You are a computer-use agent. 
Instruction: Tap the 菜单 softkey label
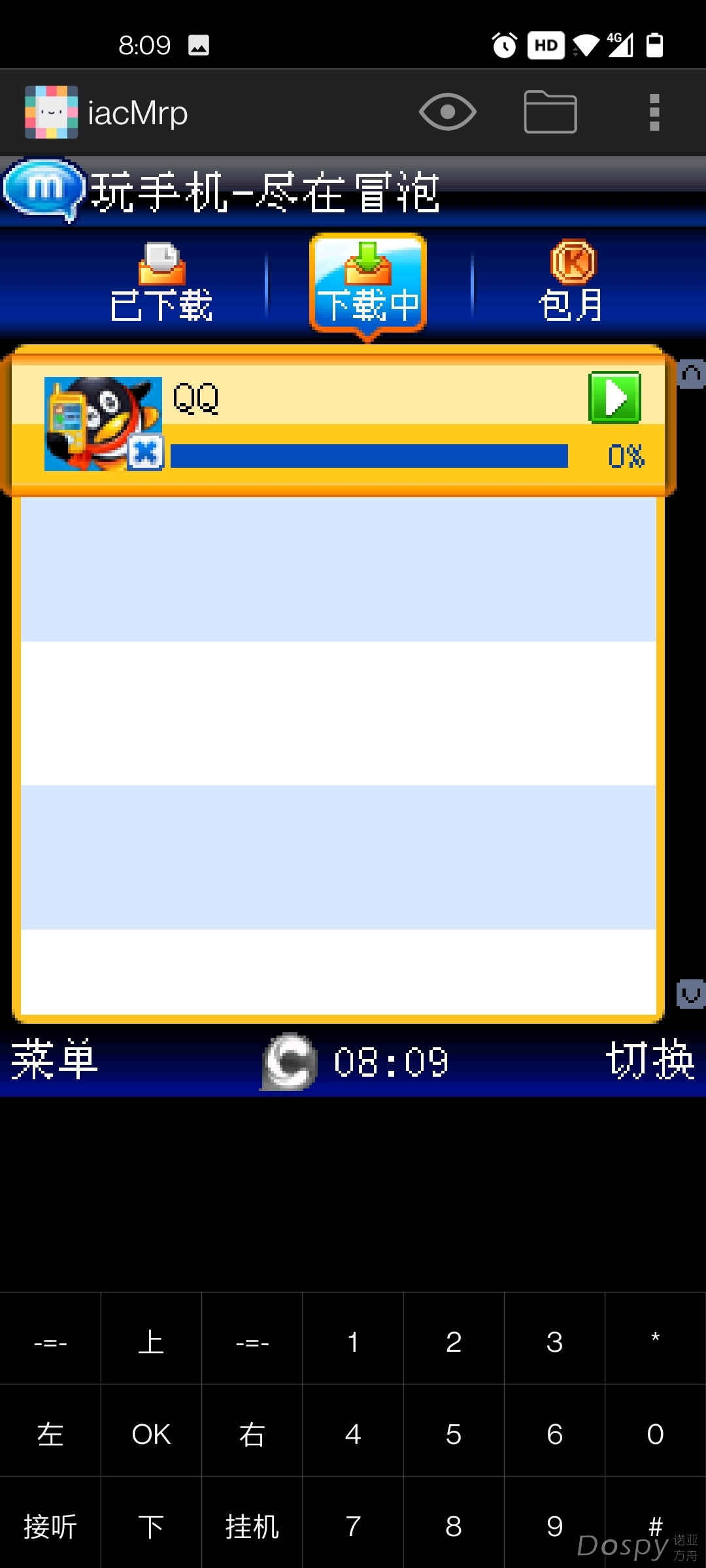tap(55, 1060)
